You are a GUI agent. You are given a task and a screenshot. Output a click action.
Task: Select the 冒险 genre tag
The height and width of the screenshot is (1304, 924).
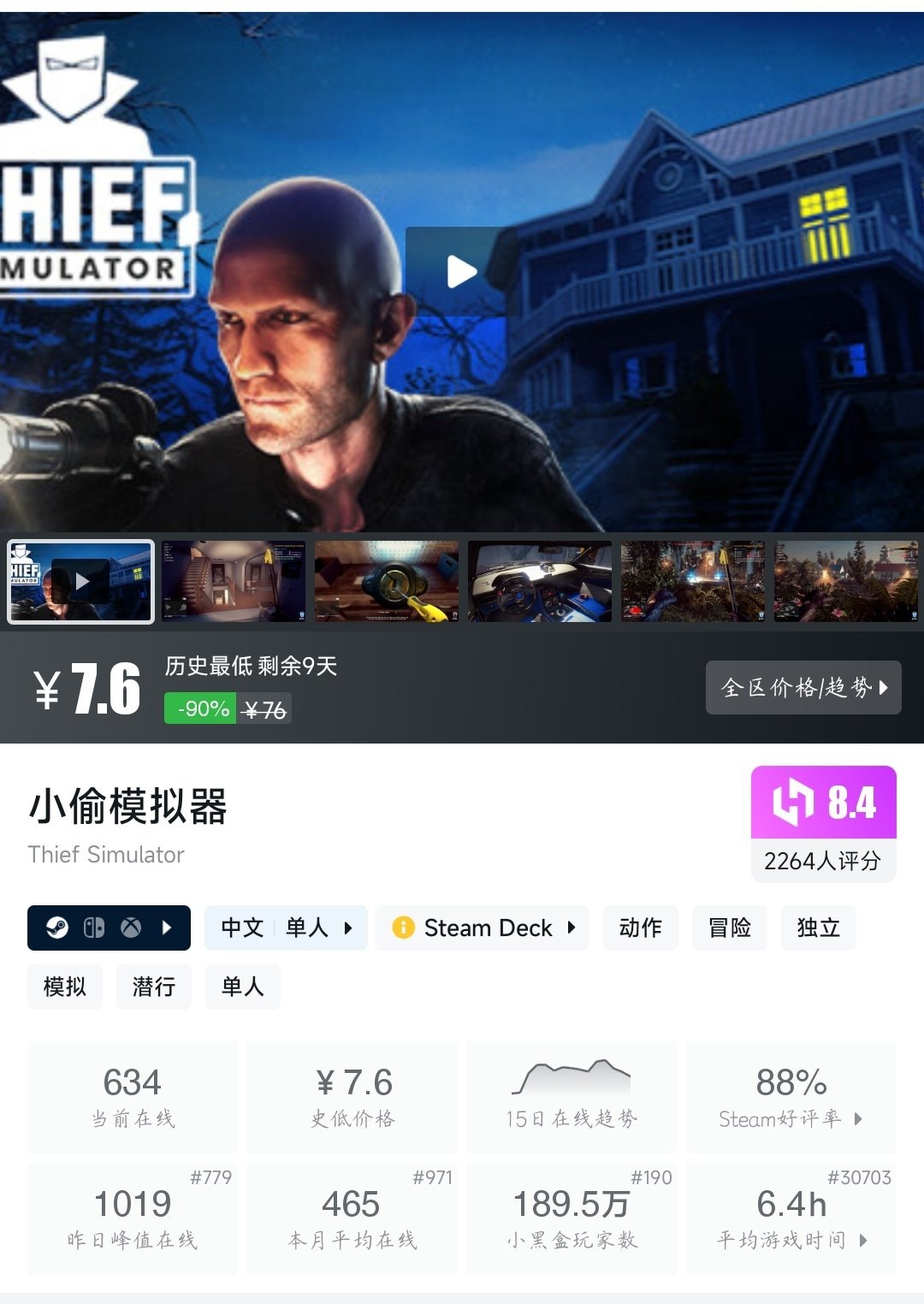coord(730,928)
